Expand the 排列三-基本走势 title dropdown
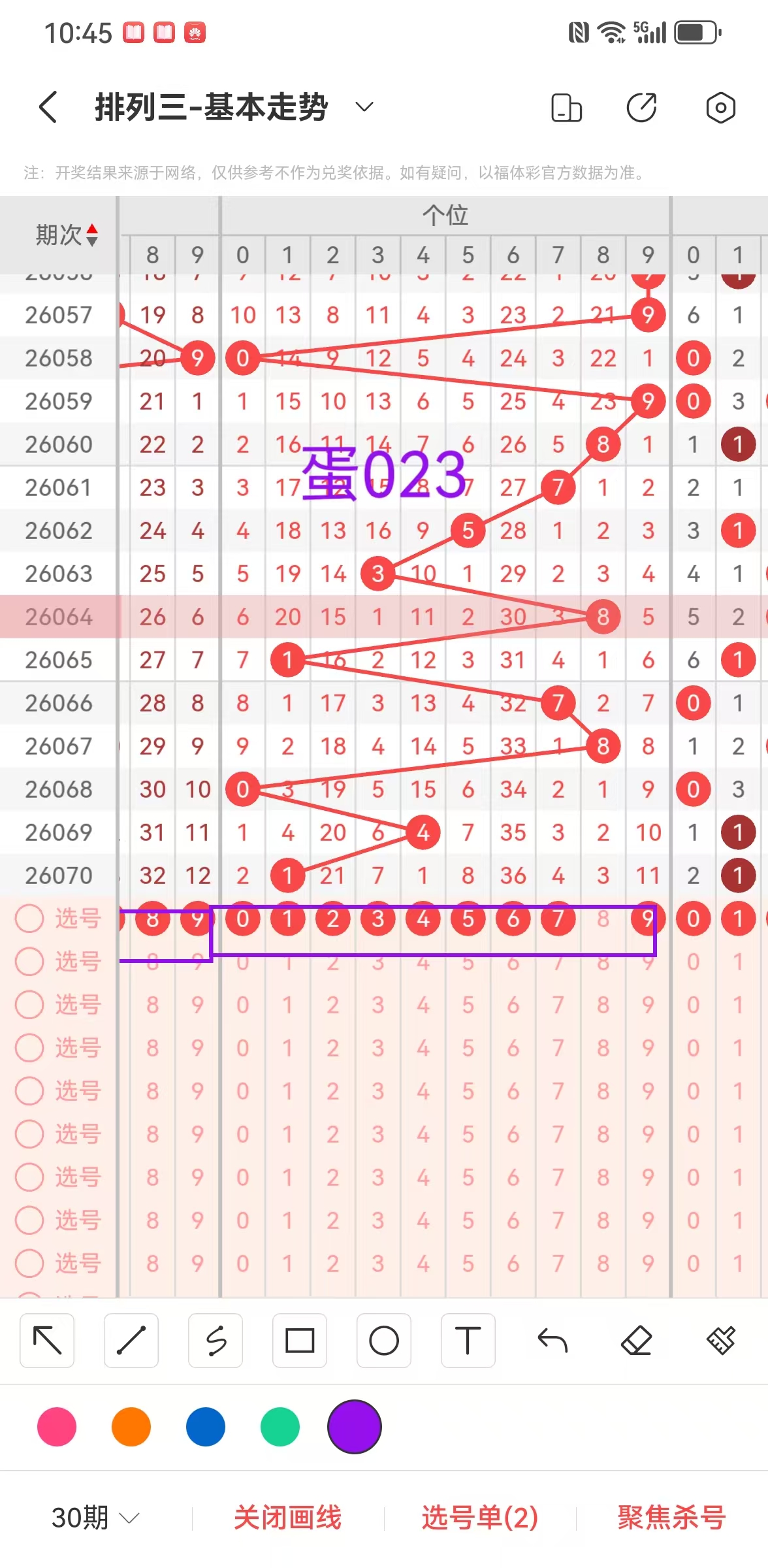768x1568 pixels. [364, 106]
